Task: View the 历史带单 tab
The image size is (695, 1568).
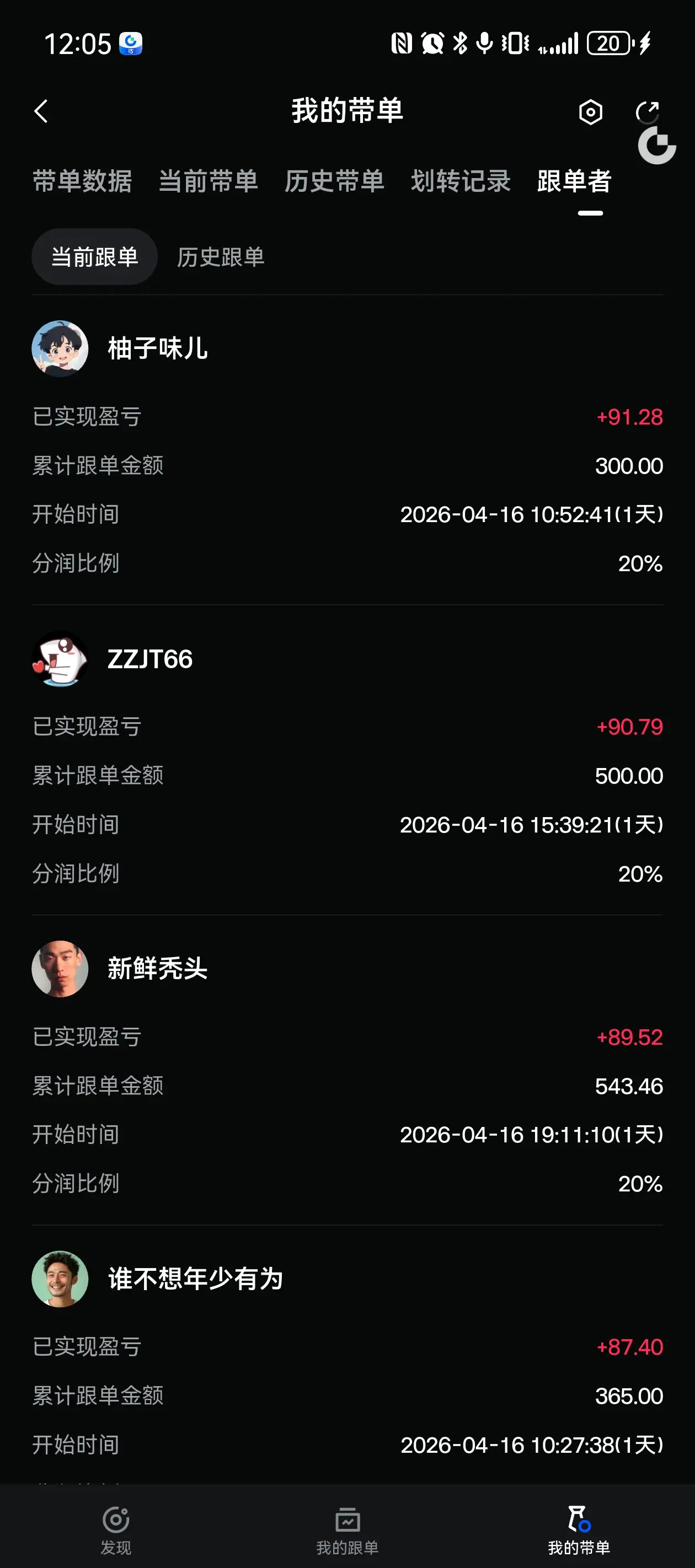Action: [334, 181]
